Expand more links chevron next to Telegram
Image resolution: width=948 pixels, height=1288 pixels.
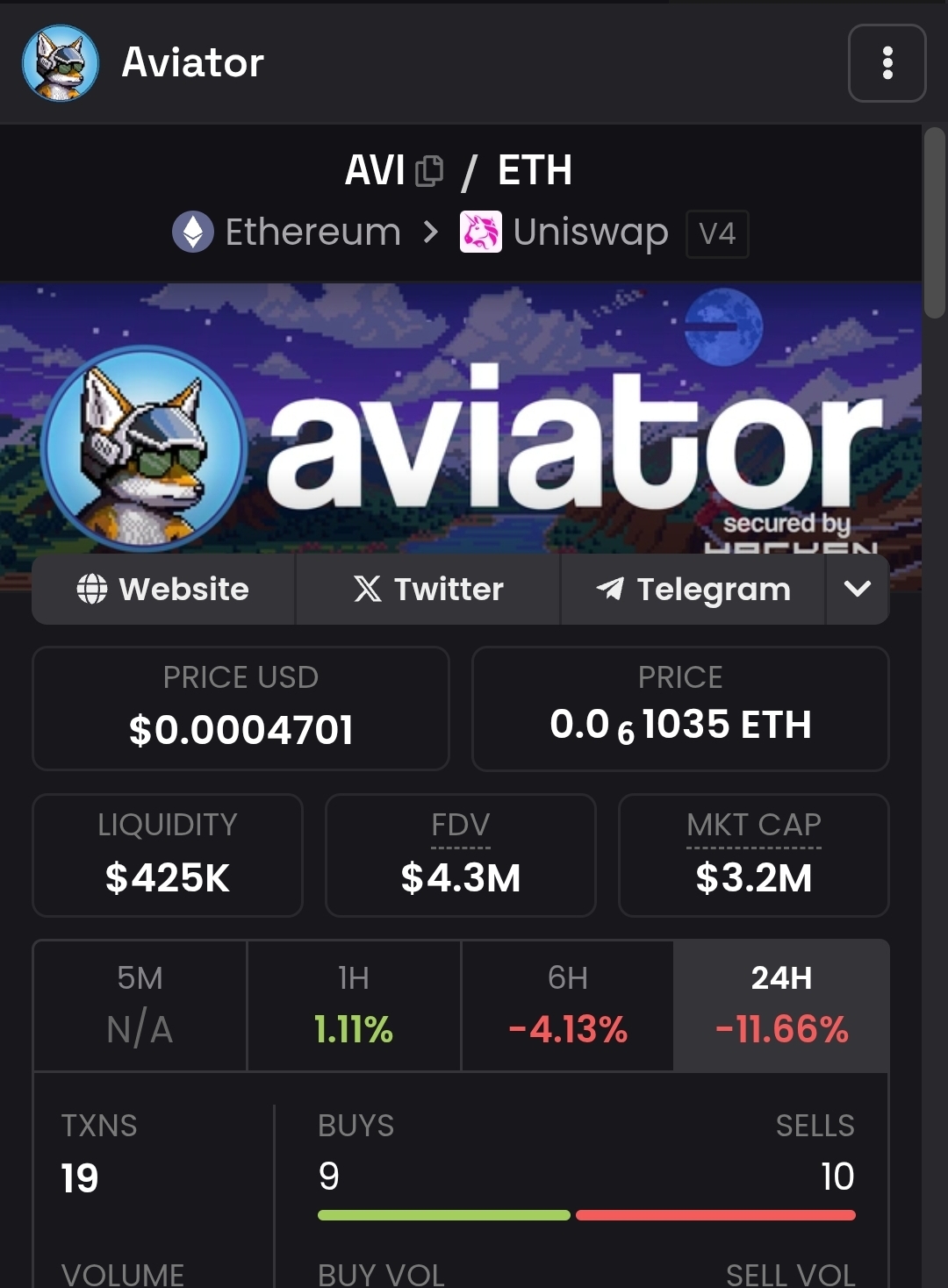click(857, 589)
